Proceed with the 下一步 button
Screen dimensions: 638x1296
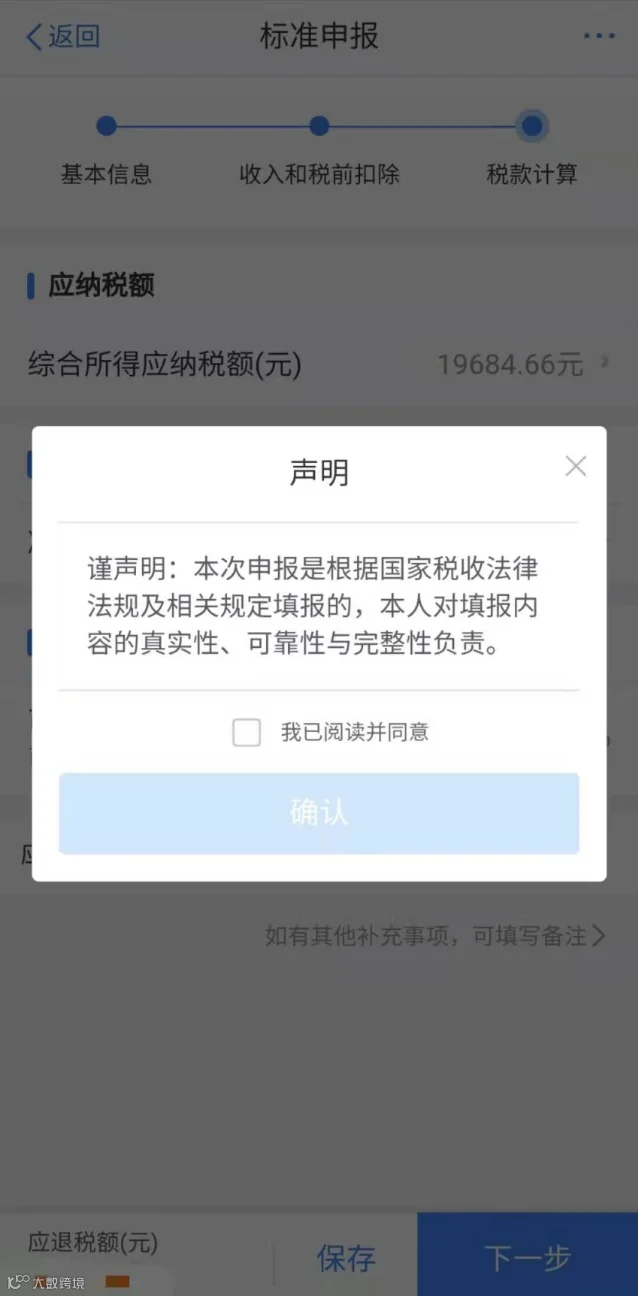coord(527,1257)
